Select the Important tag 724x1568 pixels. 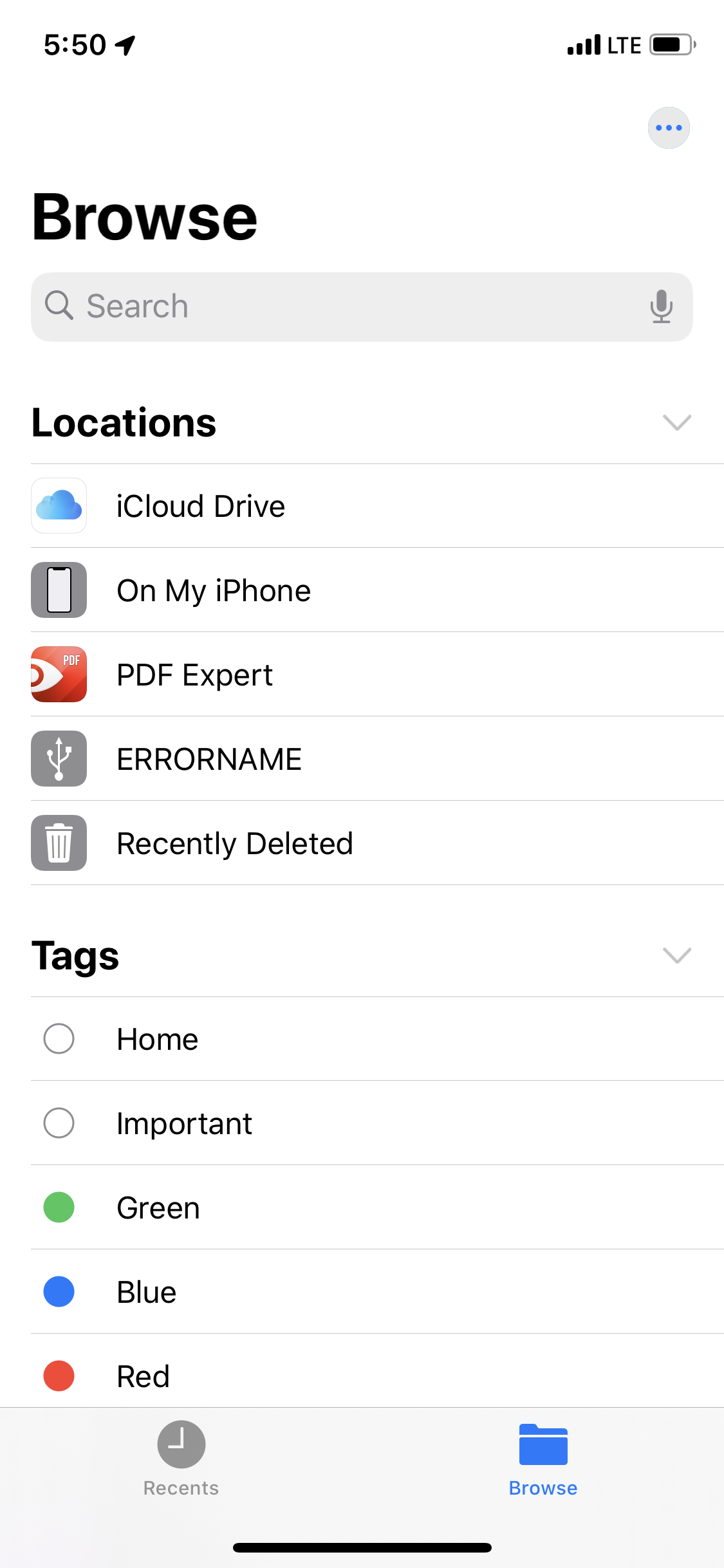tap(377, 1123)
